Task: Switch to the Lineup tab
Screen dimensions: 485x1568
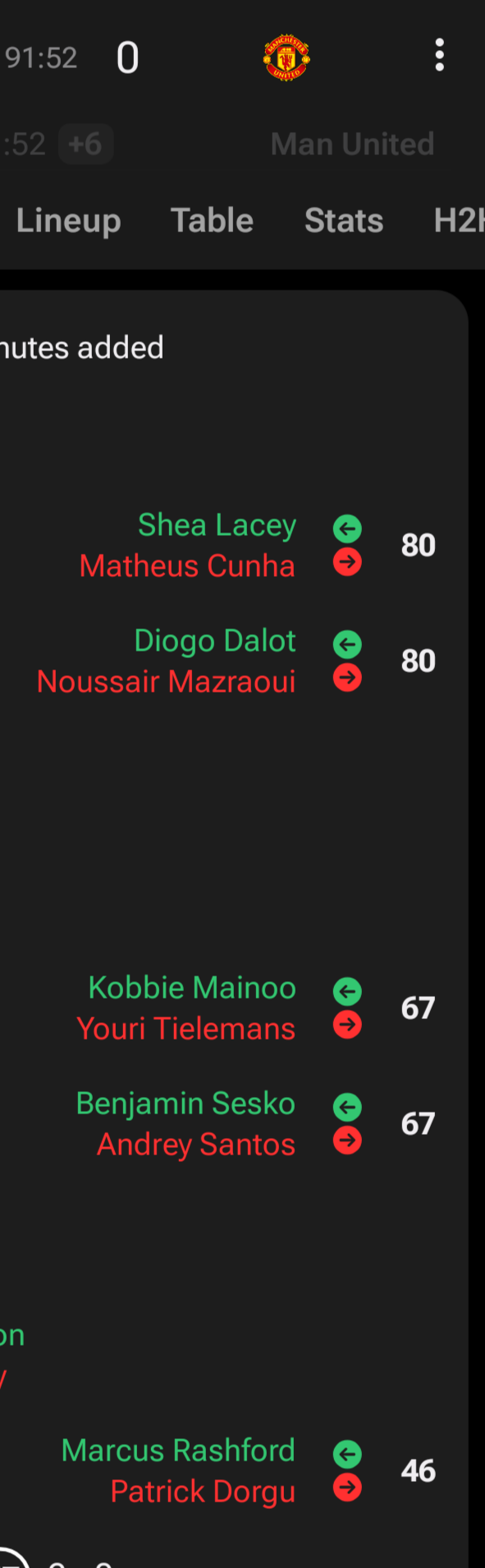Action: [x=68, y=221]
